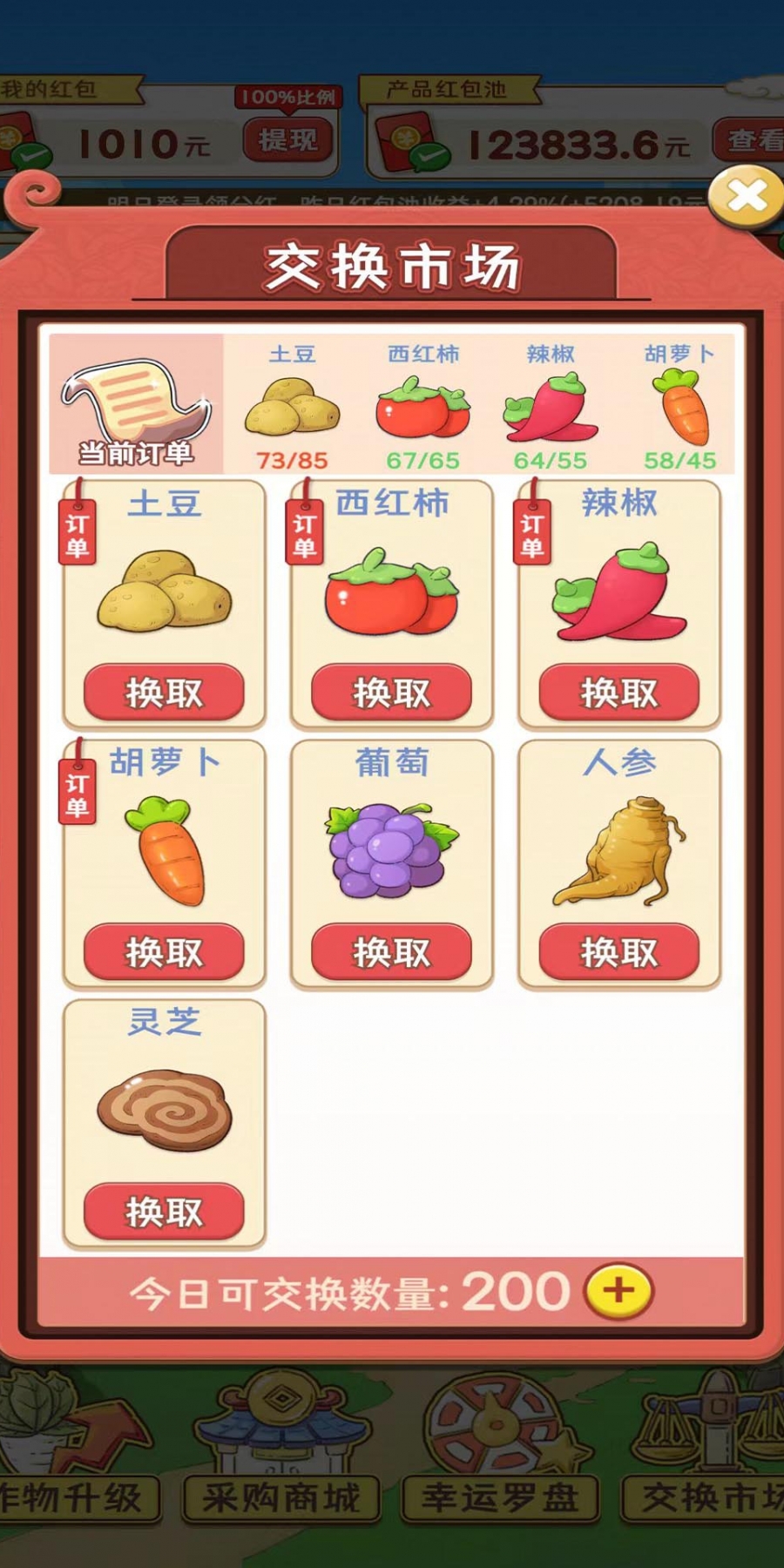Tap the 提现 withdraw button
Screen dimensions: 784x1568
tap(287, 140)
